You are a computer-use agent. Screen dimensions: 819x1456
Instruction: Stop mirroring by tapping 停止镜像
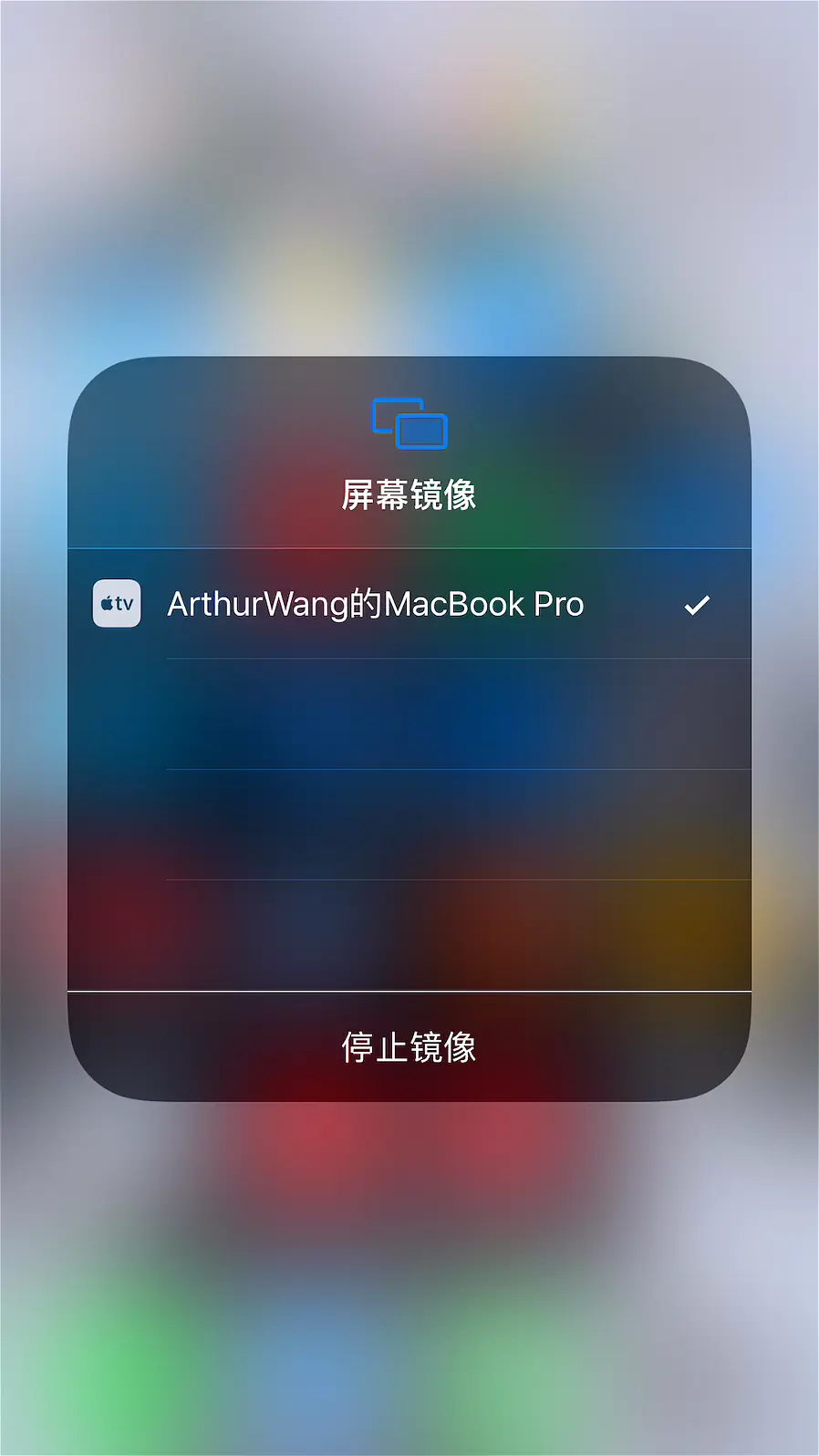click(409, 1047)
